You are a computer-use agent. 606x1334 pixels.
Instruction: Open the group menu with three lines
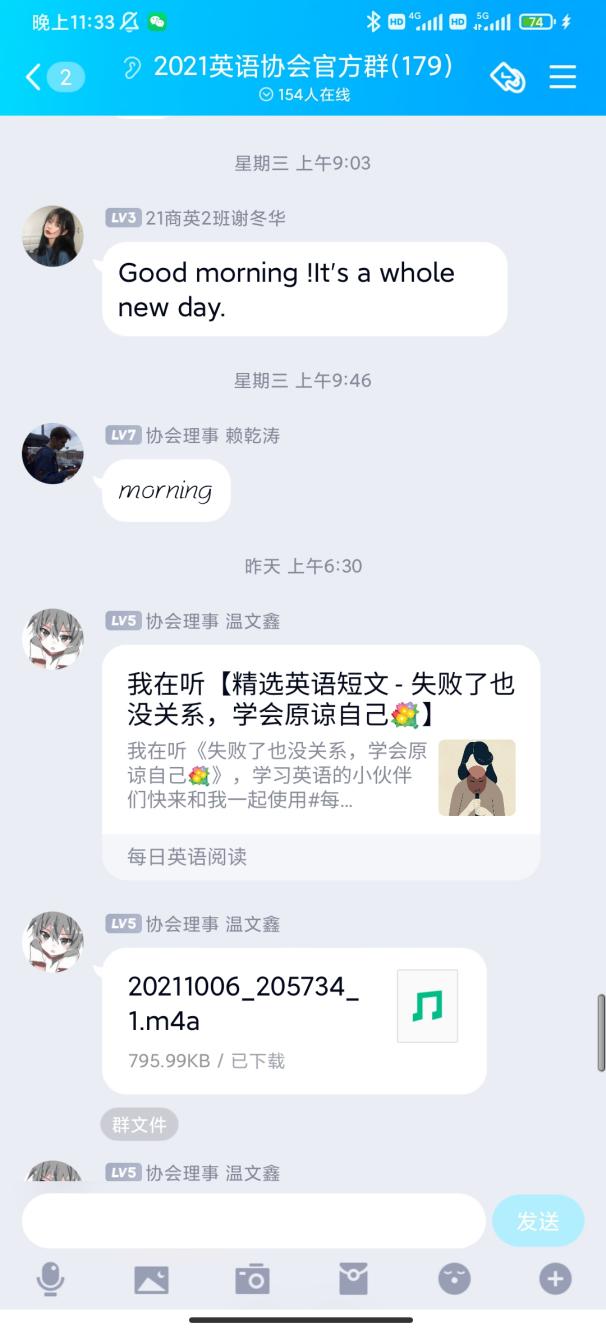pos(563,77)
